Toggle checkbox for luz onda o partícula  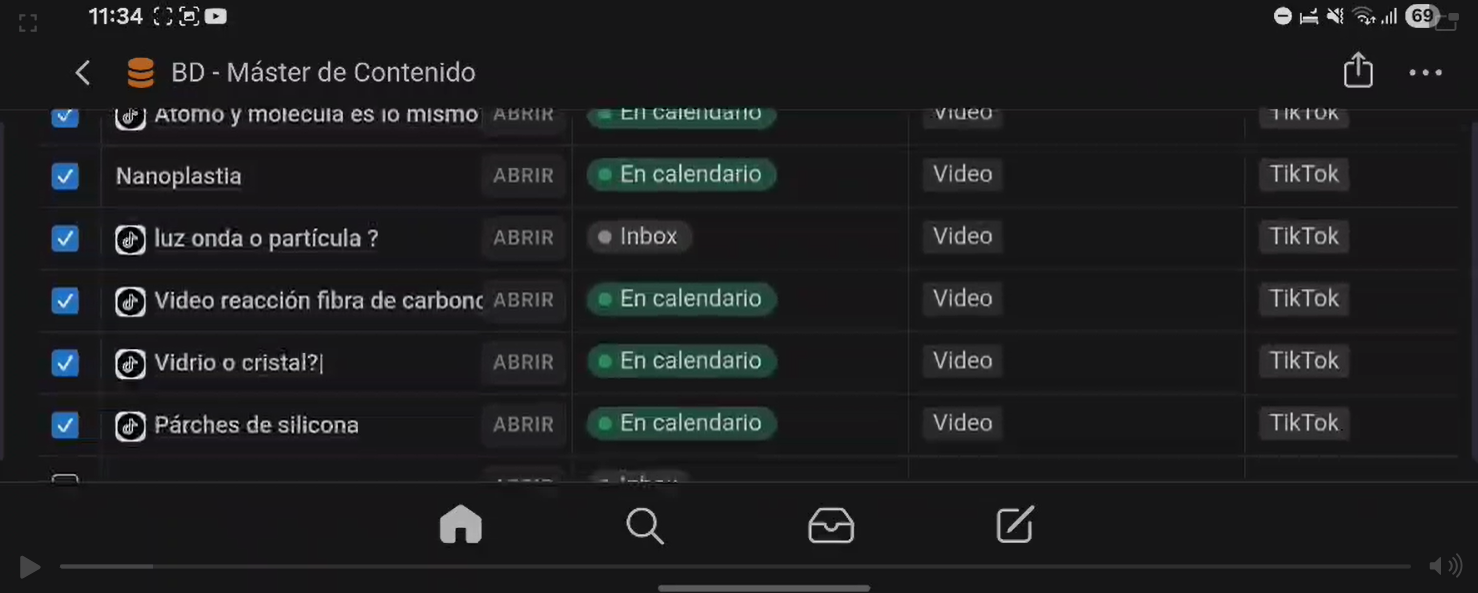click(x=65, y=238)
